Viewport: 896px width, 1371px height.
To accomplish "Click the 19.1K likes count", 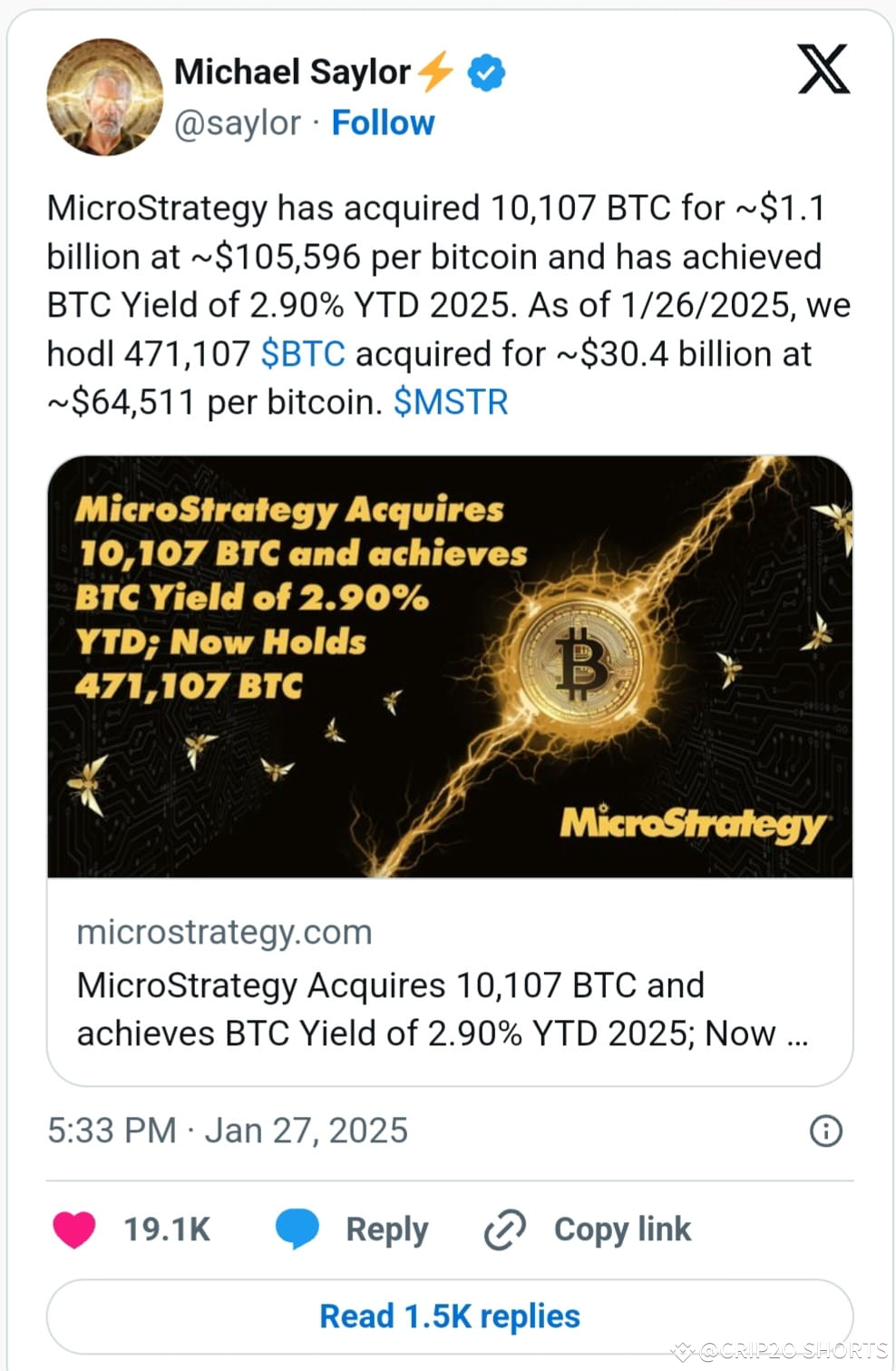I will pyautogui.click(x=165, y=1229).
